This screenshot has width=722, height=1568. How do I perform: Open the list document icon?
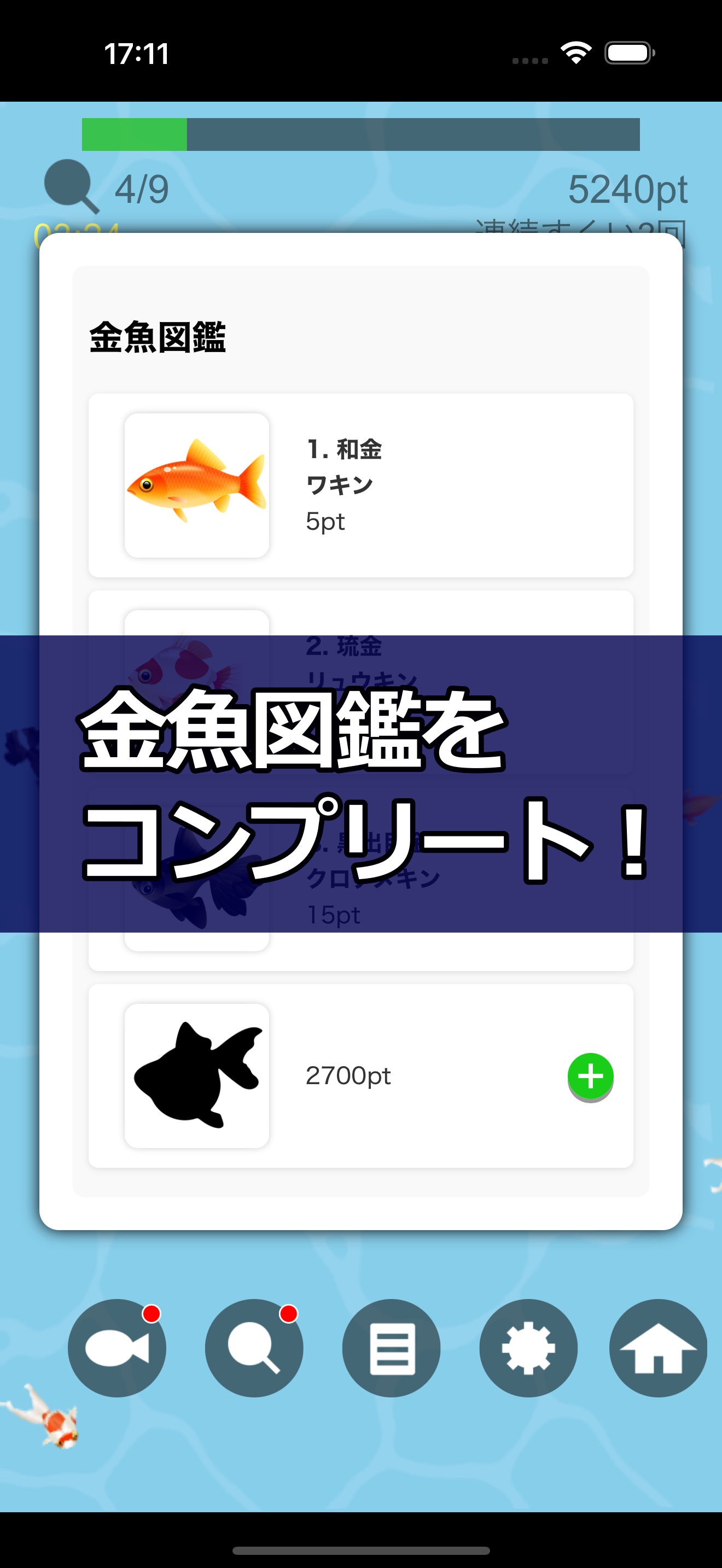coord(392,1348)
